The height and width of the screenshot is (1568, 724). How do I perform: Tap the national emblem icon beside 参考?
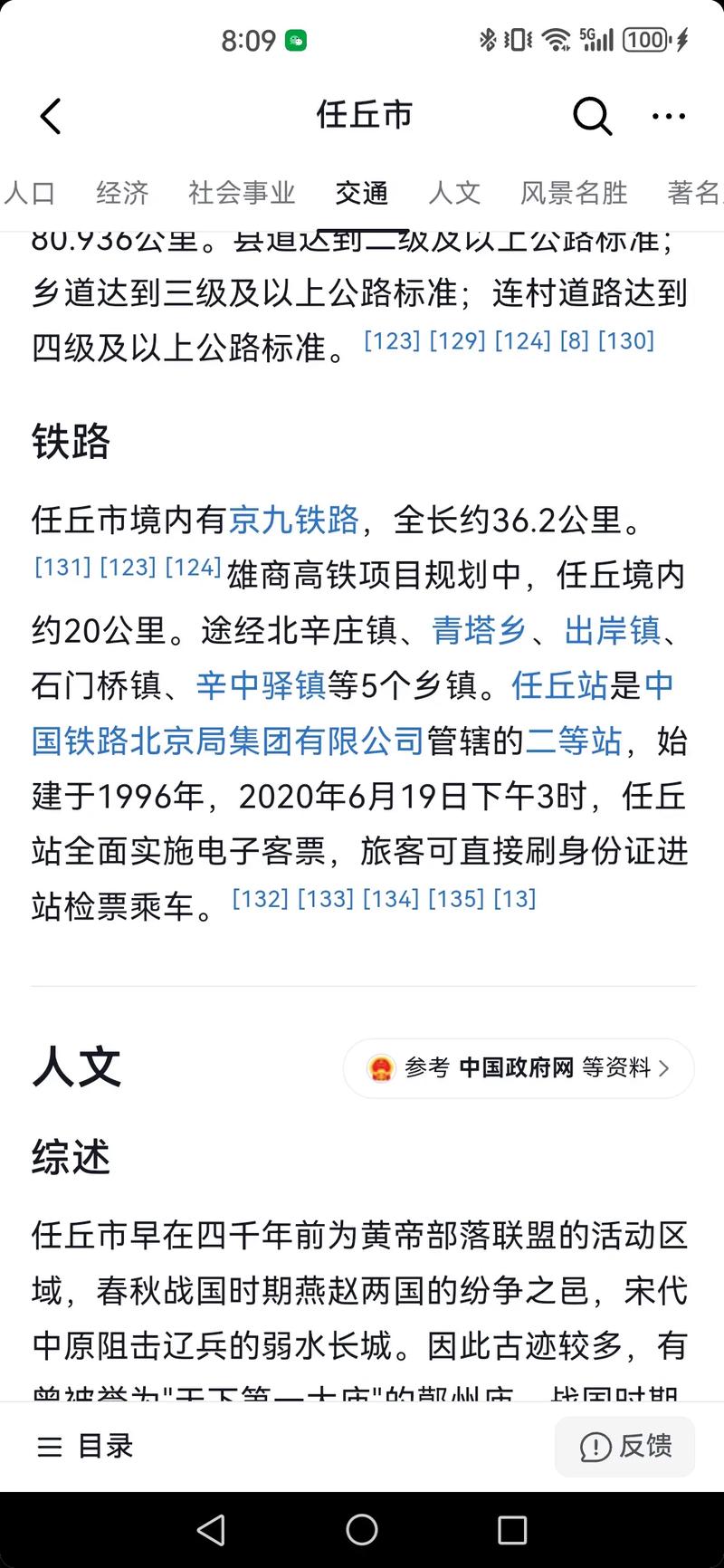click(x=384, y=1068)
